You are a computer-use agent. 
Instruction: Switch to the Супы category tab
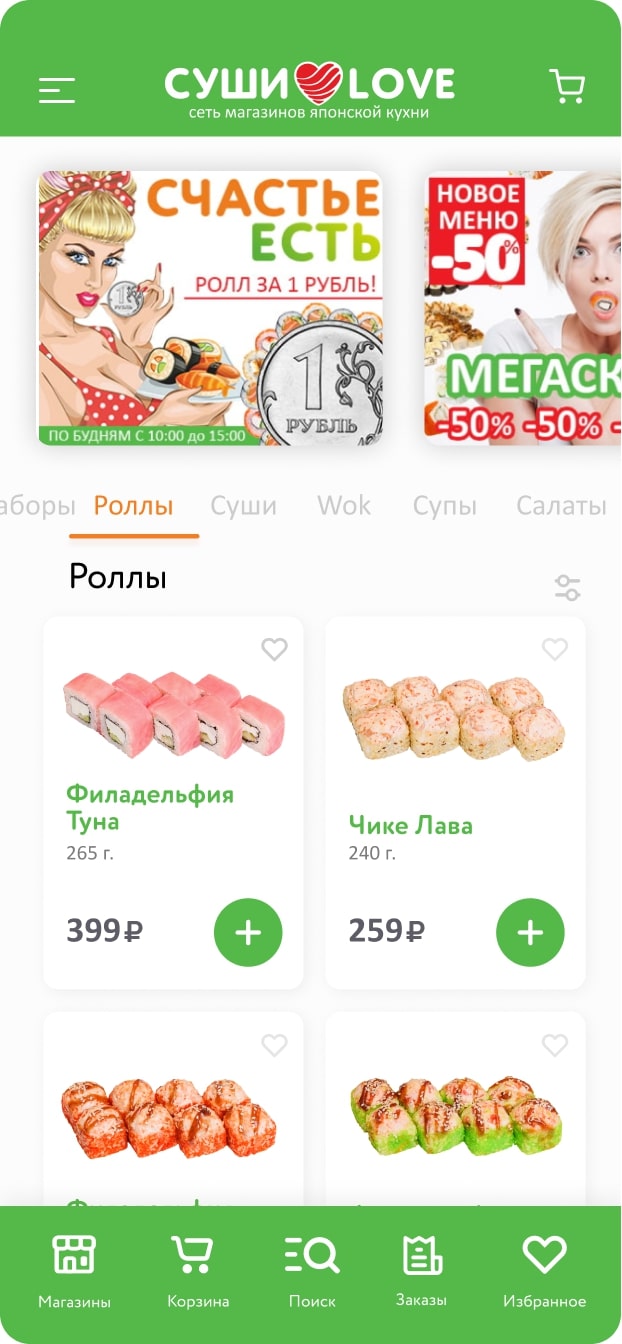(445, 506)
